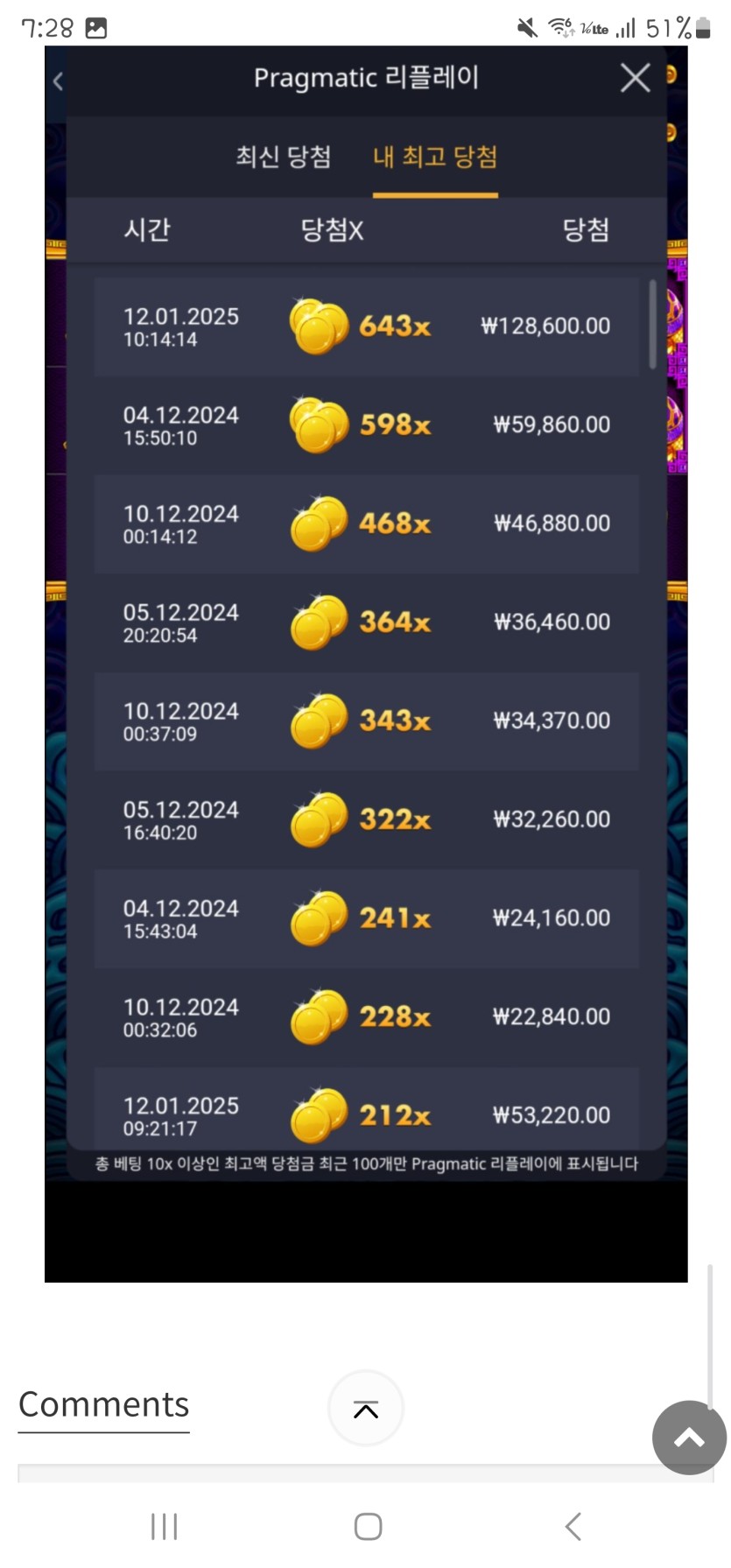Go back with the system back button
Image resolution: width=731 pixels, height=1568 pixels.
click(573, 1526)
